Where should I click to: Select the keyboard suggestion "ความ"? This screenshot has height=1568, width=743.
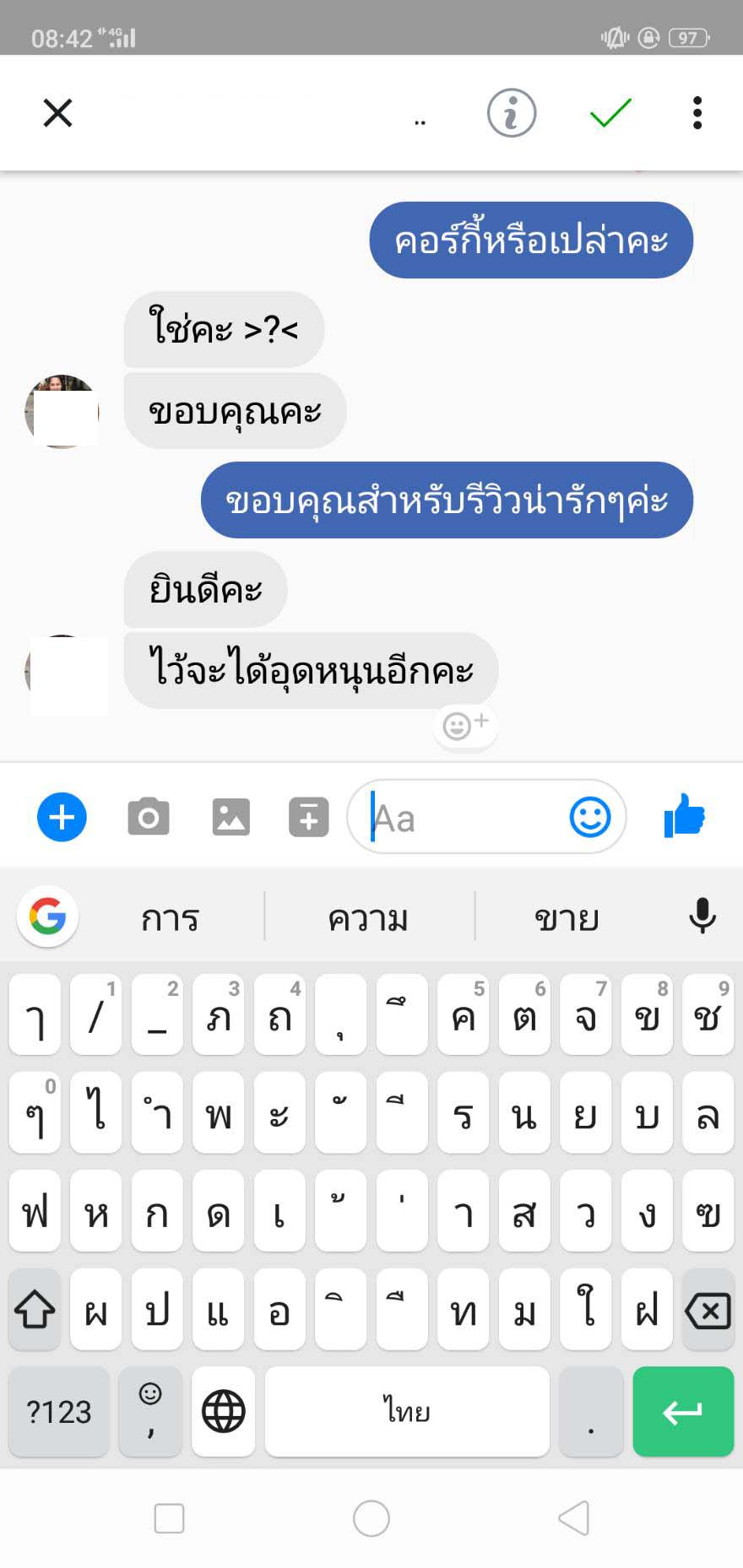[x=369, y=917]
